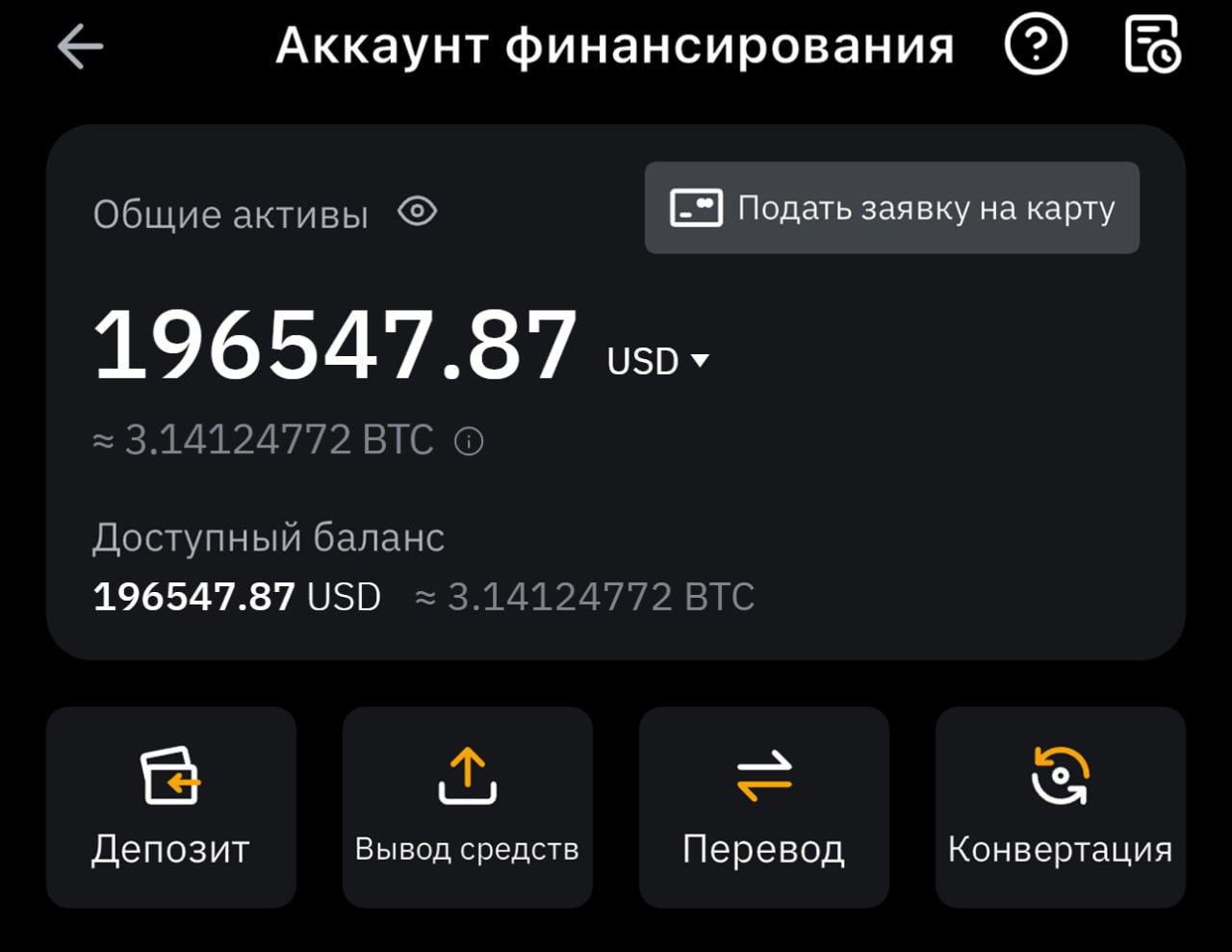Open the transaction history icon
The height and width of the screenshot is (952, 1232).
(x=1152, y=44)
